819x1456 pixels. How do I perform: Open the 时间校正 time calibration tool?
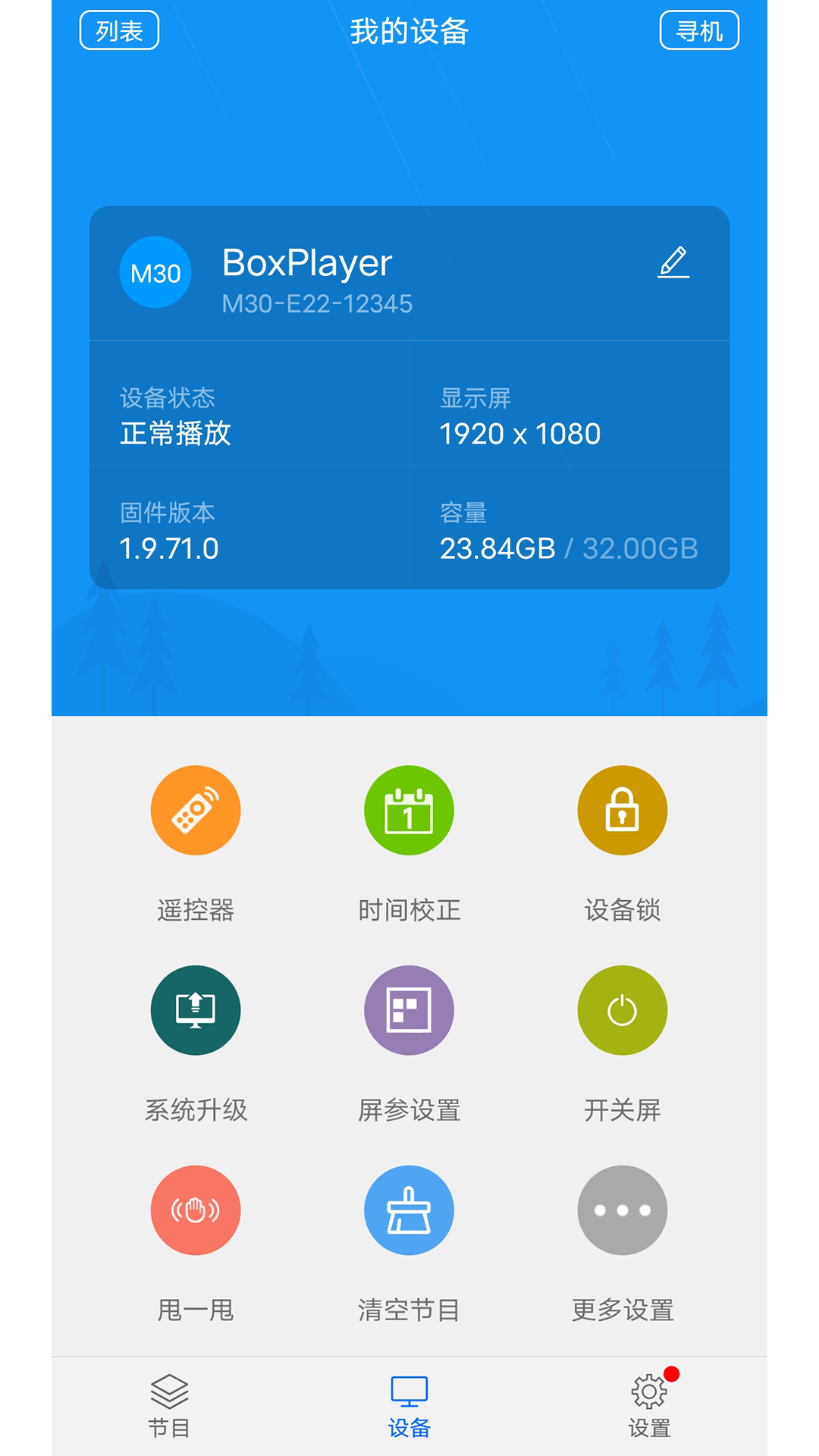409,809
